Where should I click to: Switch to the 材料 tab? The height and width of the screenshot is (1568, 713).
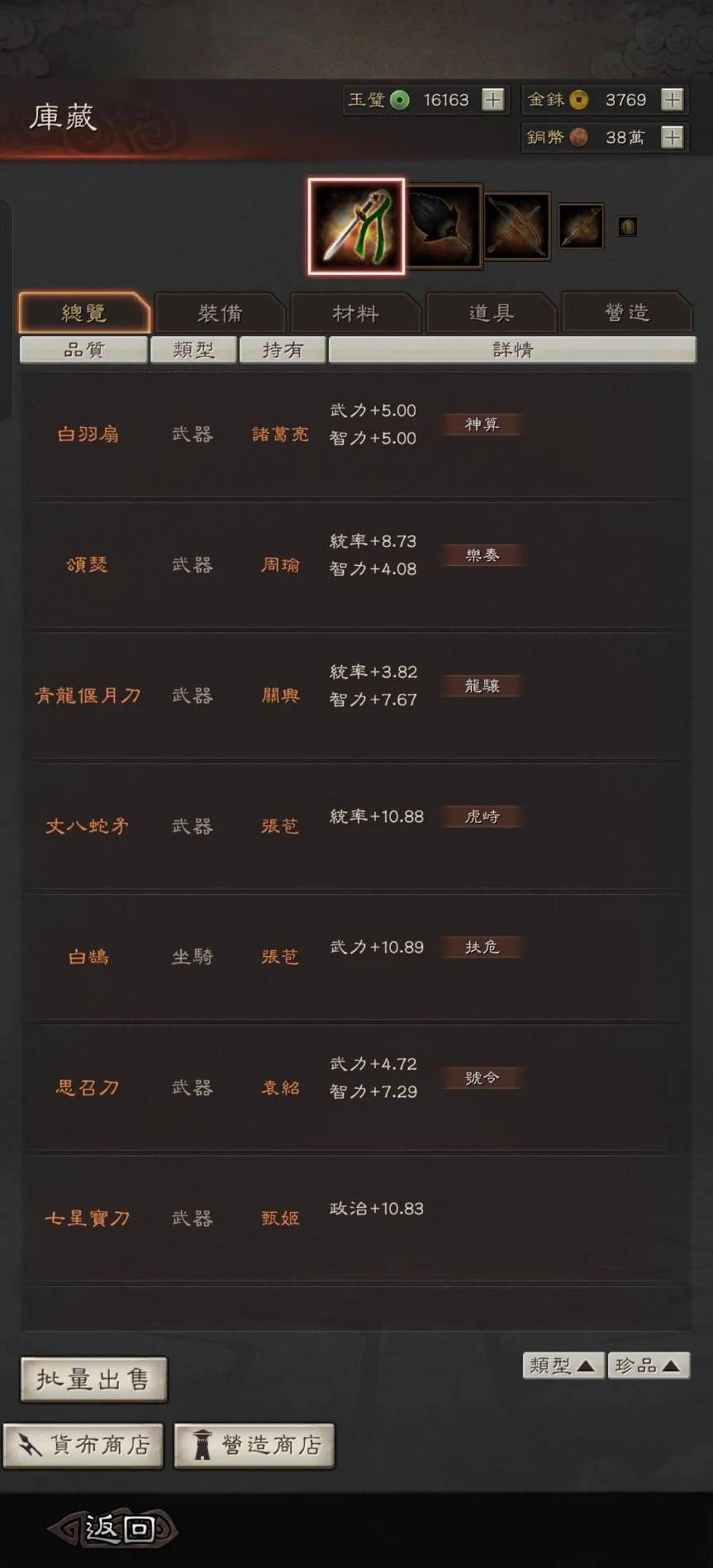point(355,313)
